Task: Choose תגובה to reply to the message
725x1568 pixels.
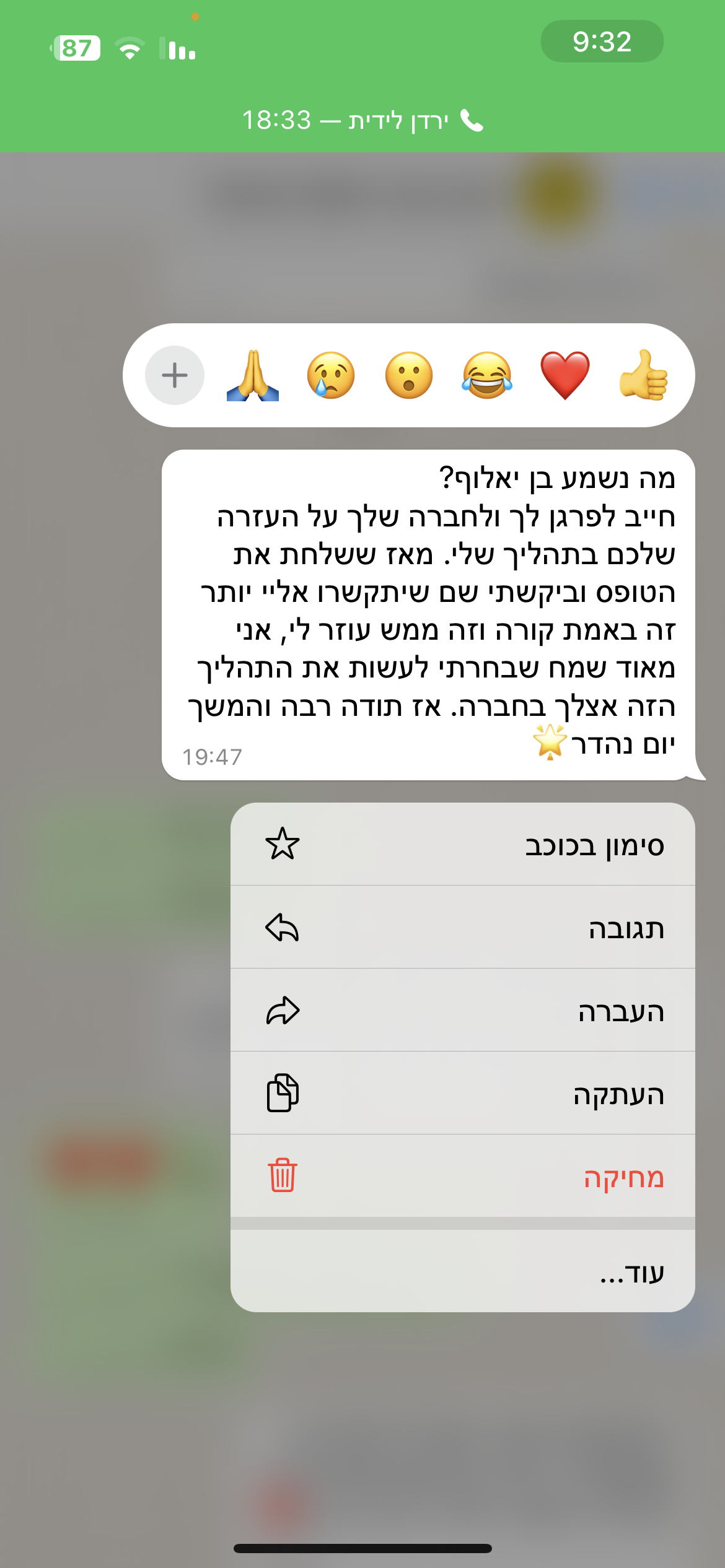Action: pos(462,927)
